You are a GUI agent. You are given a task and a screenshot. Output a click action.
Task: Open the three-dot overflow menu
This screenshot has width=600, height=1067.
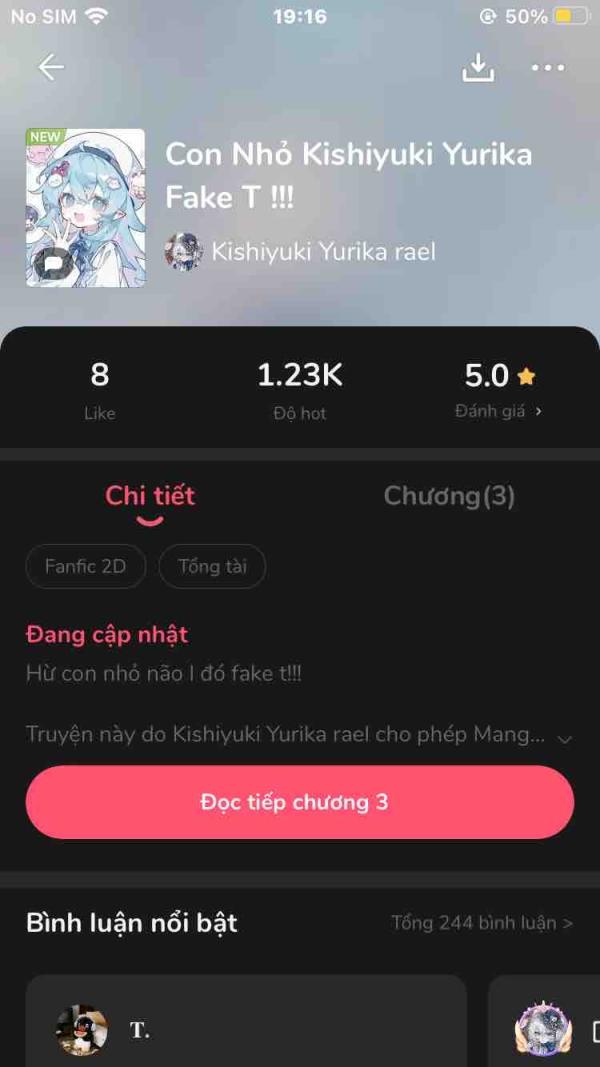tap(548, 67)
